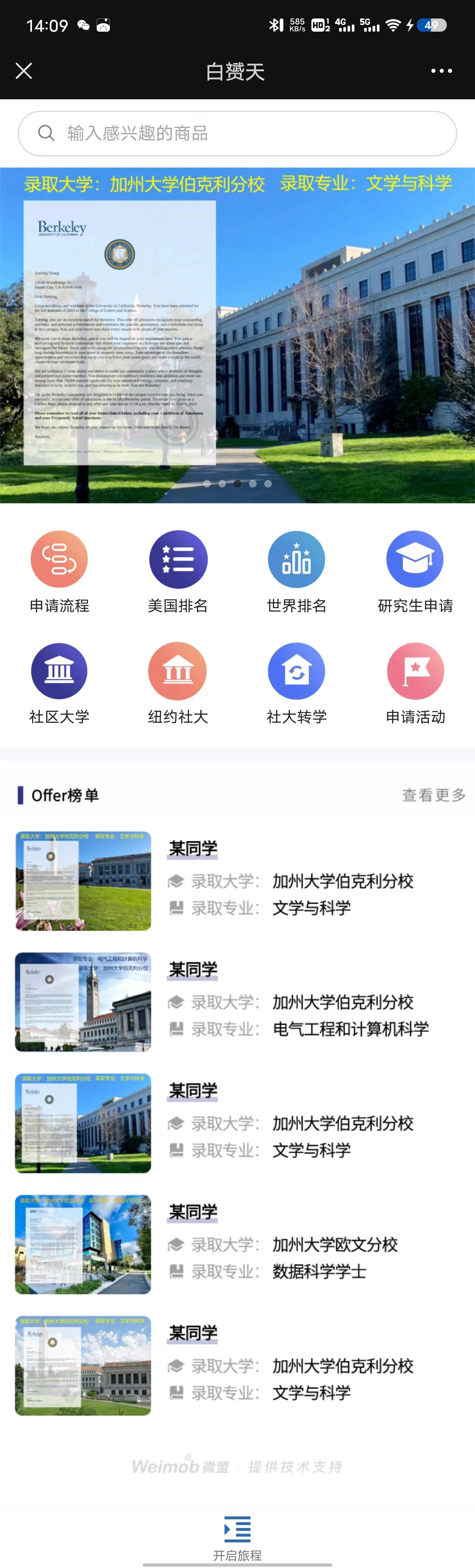Open the three-dot overflow menu

click(x=441, y=71)
